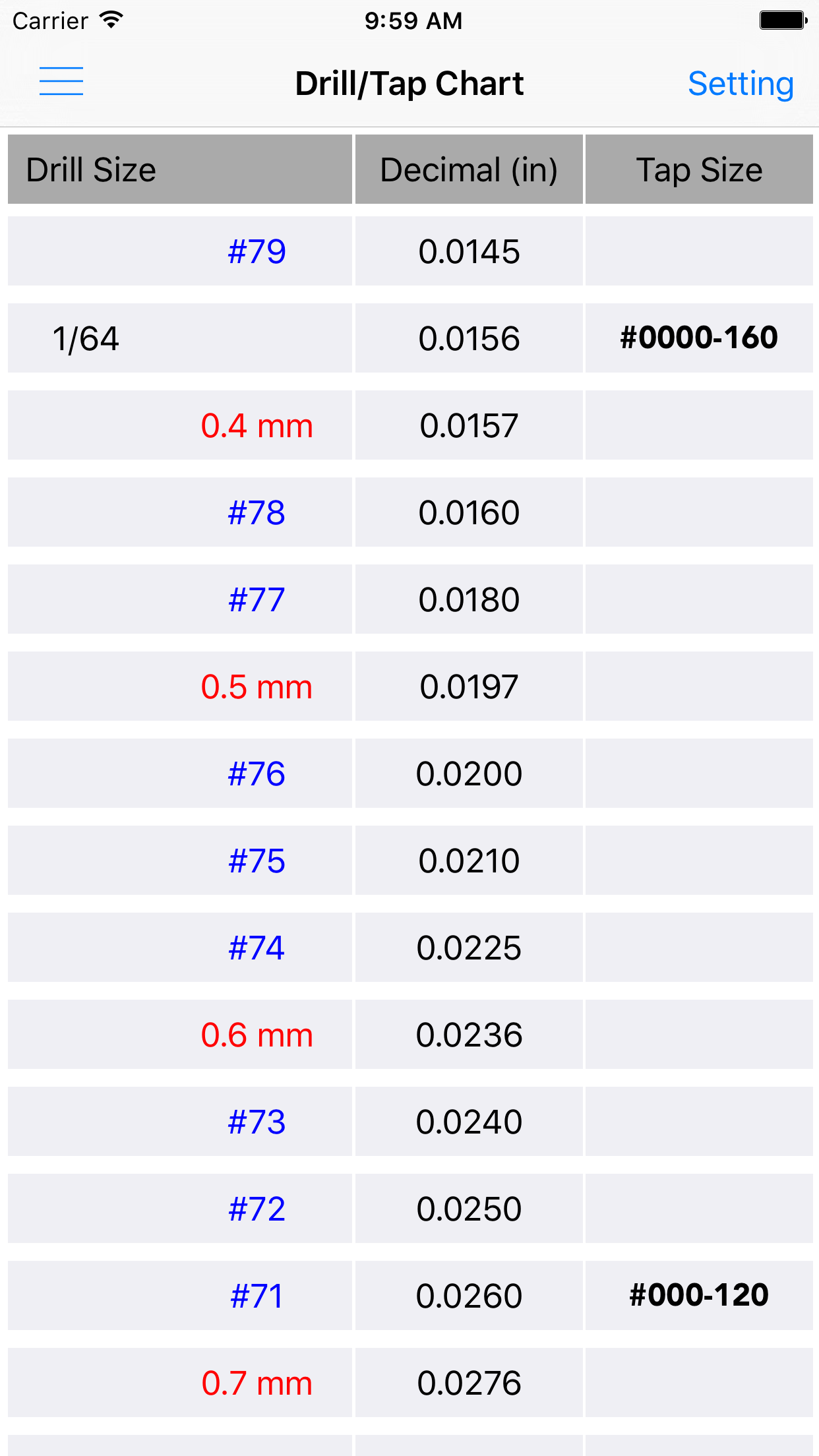Tap the clock showing 9:59 AM

(413, 20)
